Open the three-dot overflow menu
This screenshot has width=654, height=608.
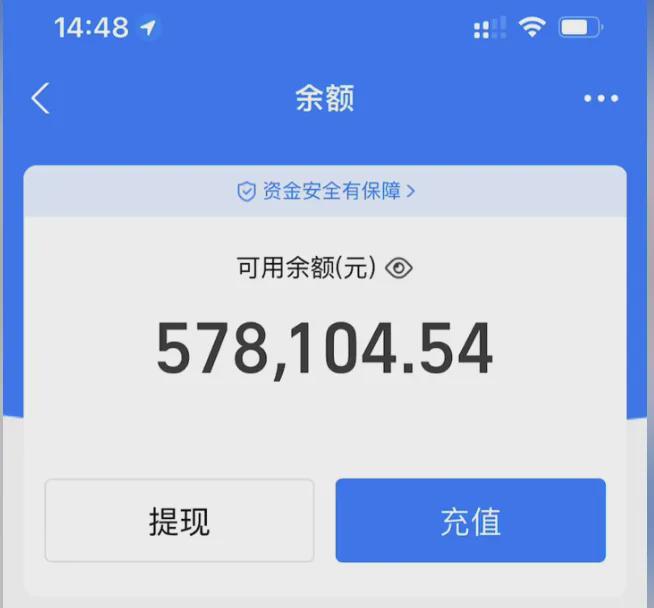(x=601, y=98)
